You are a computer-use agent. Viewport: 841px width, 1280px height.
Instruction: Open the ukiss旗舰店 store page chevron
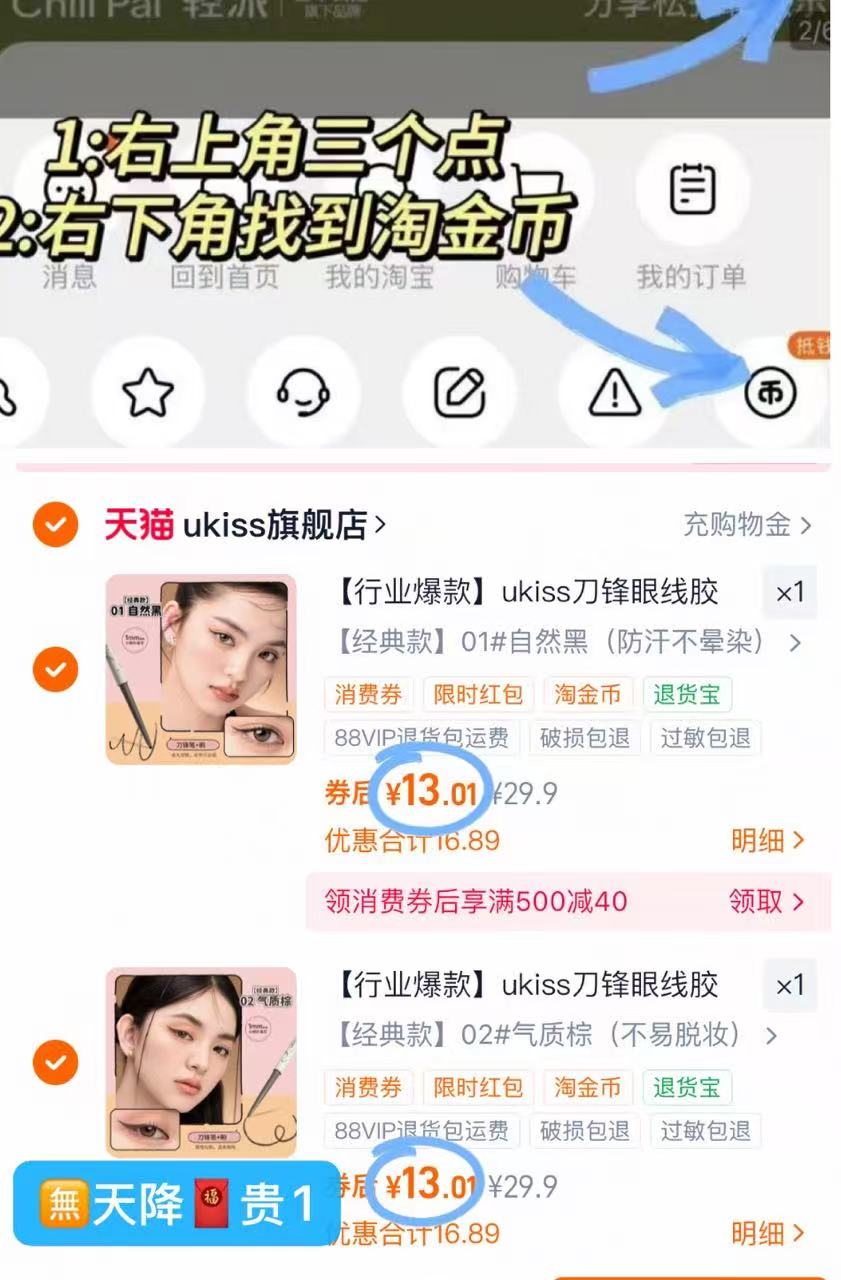click(380, 522)
